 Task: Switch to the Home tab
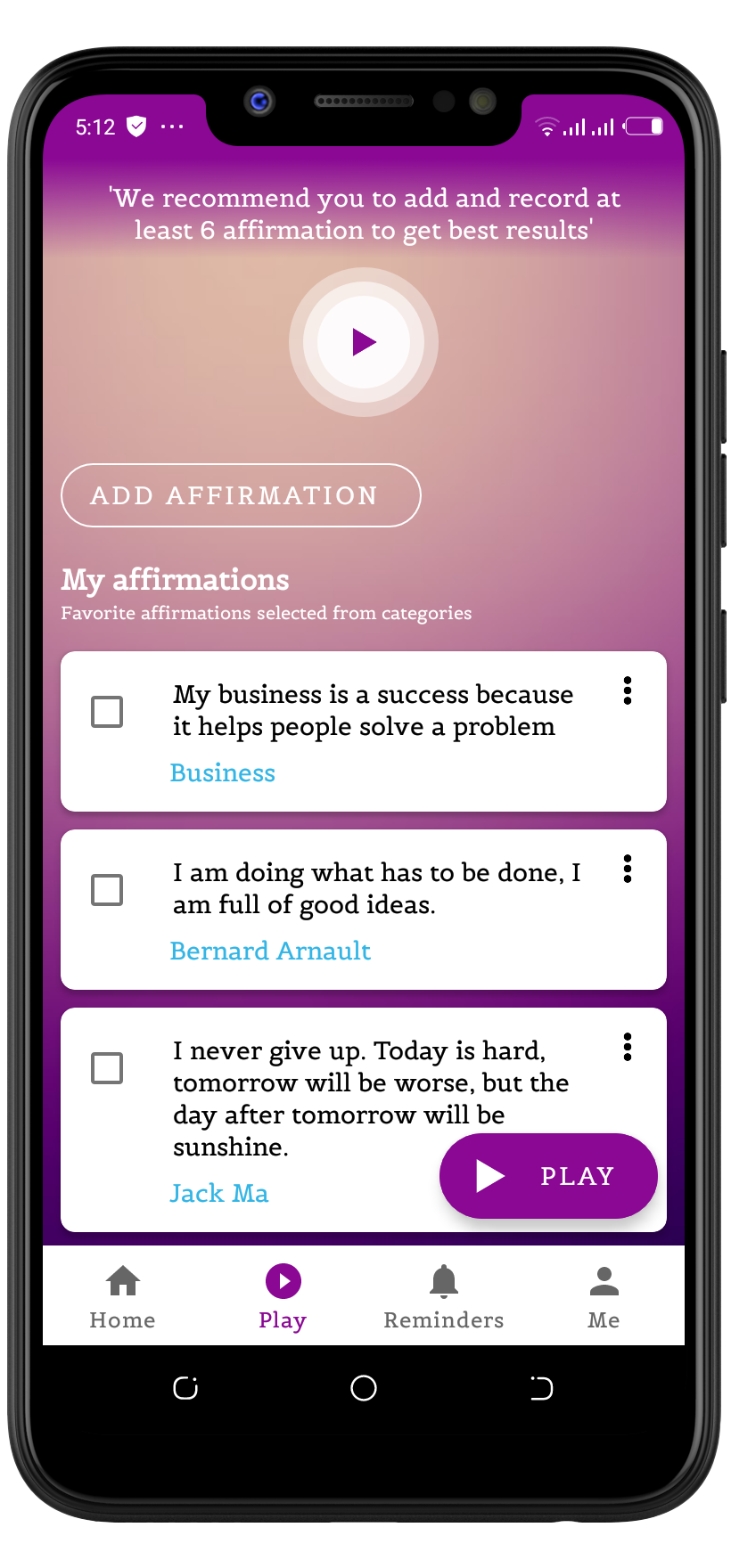(123, 1296)
